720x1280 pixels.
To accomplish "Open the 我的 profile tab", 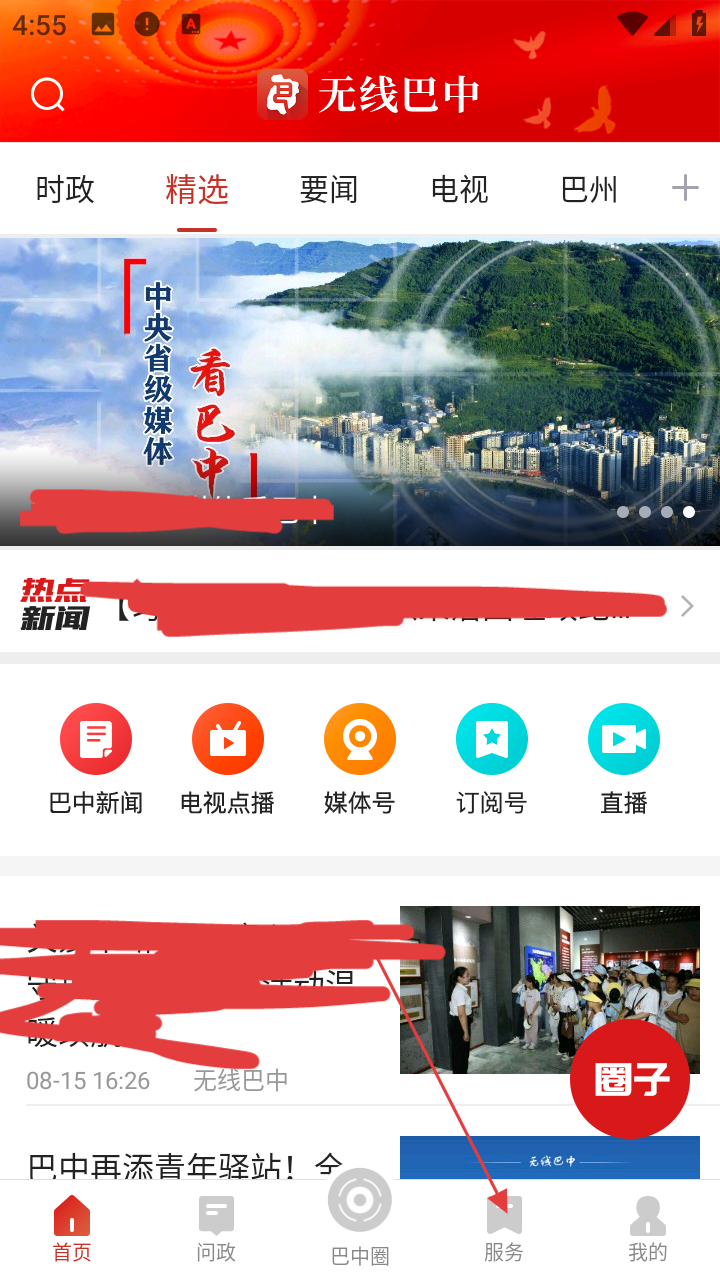I will [x=648, y=1230].
